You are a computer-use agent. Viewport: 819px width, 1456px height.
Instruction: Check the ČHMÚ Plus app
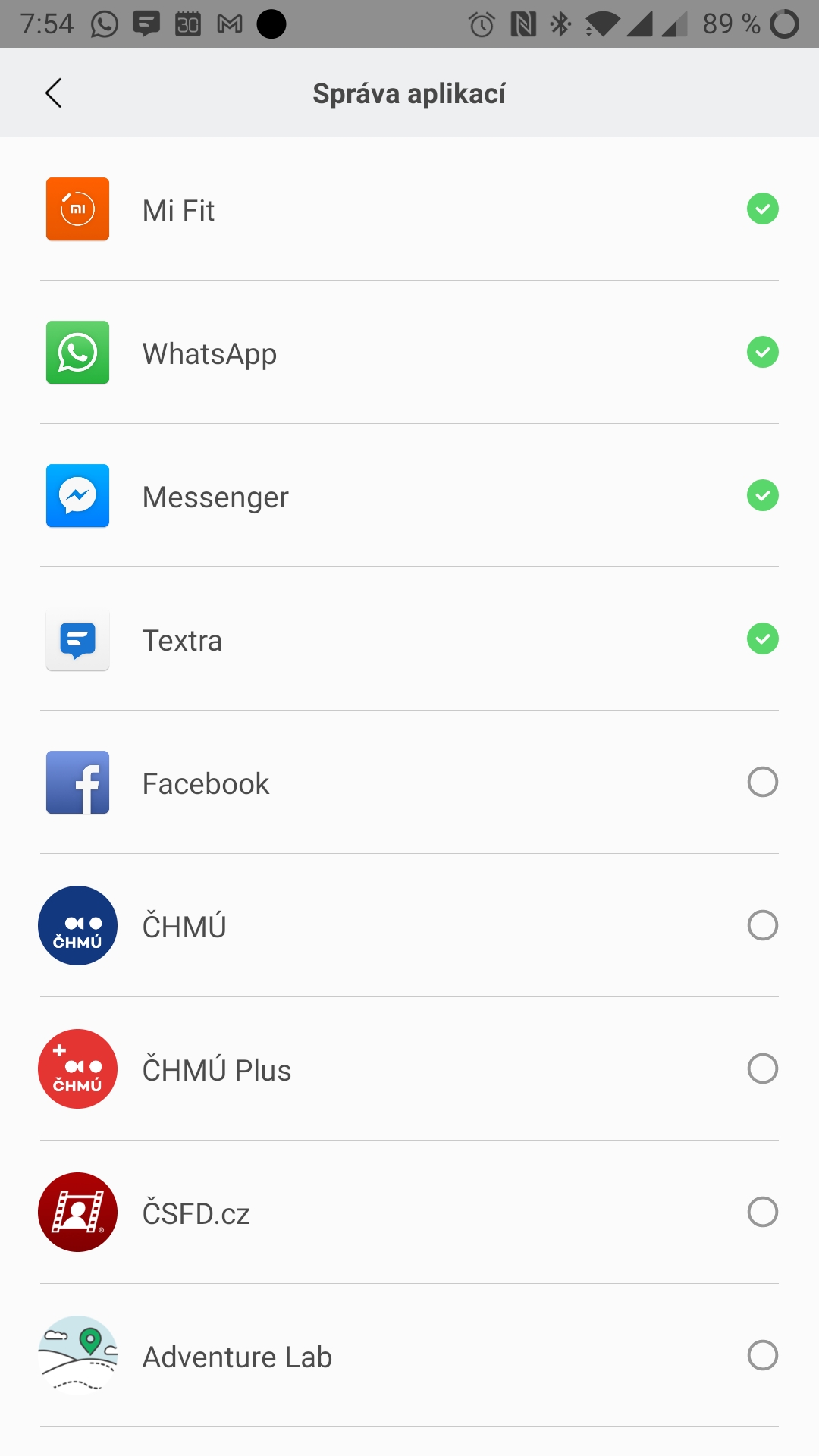tap(762, 1069)
